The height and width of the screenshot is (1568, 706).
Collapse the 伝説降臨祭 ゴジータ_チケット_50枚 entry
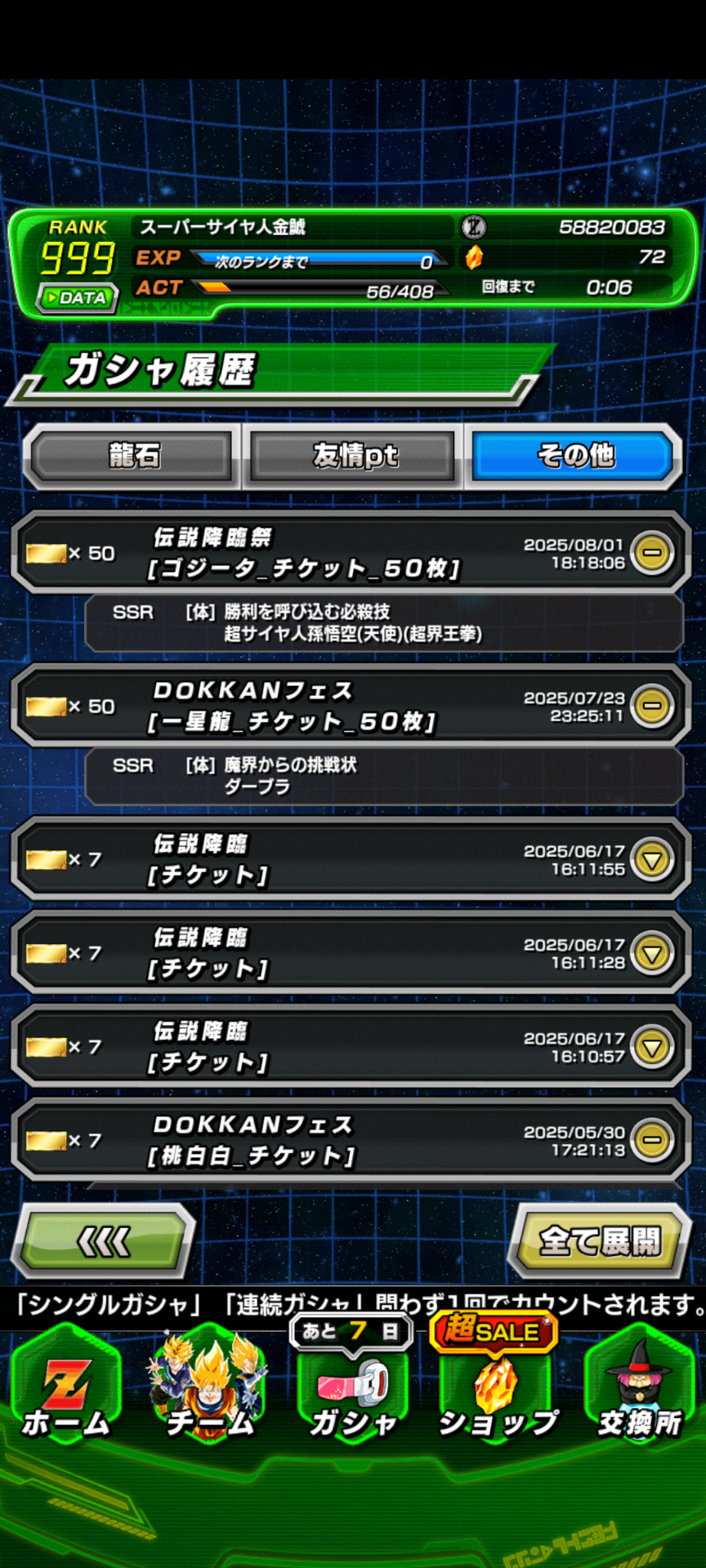coord(652,553)
